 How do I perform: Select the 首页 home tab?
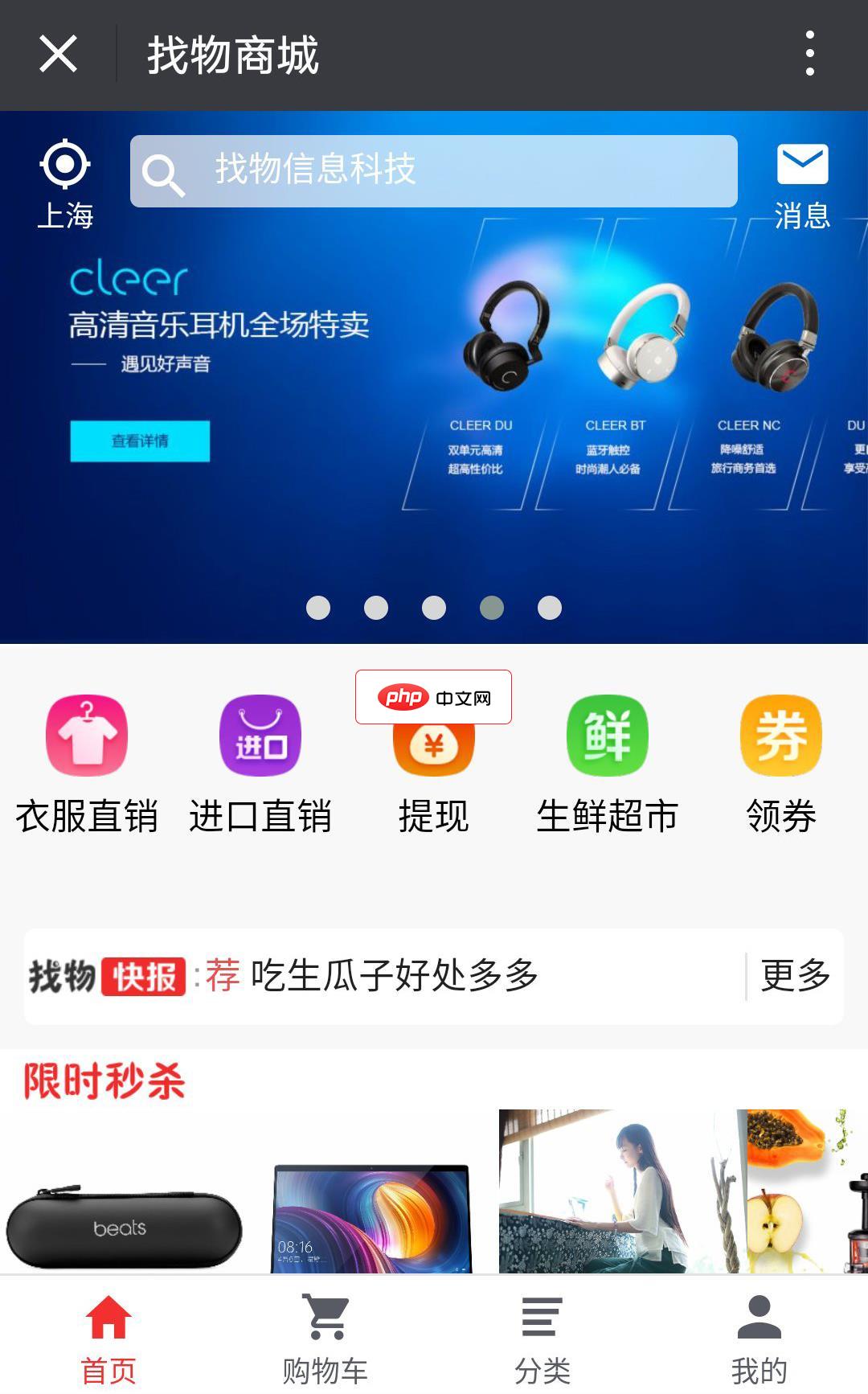(108, 1326)
